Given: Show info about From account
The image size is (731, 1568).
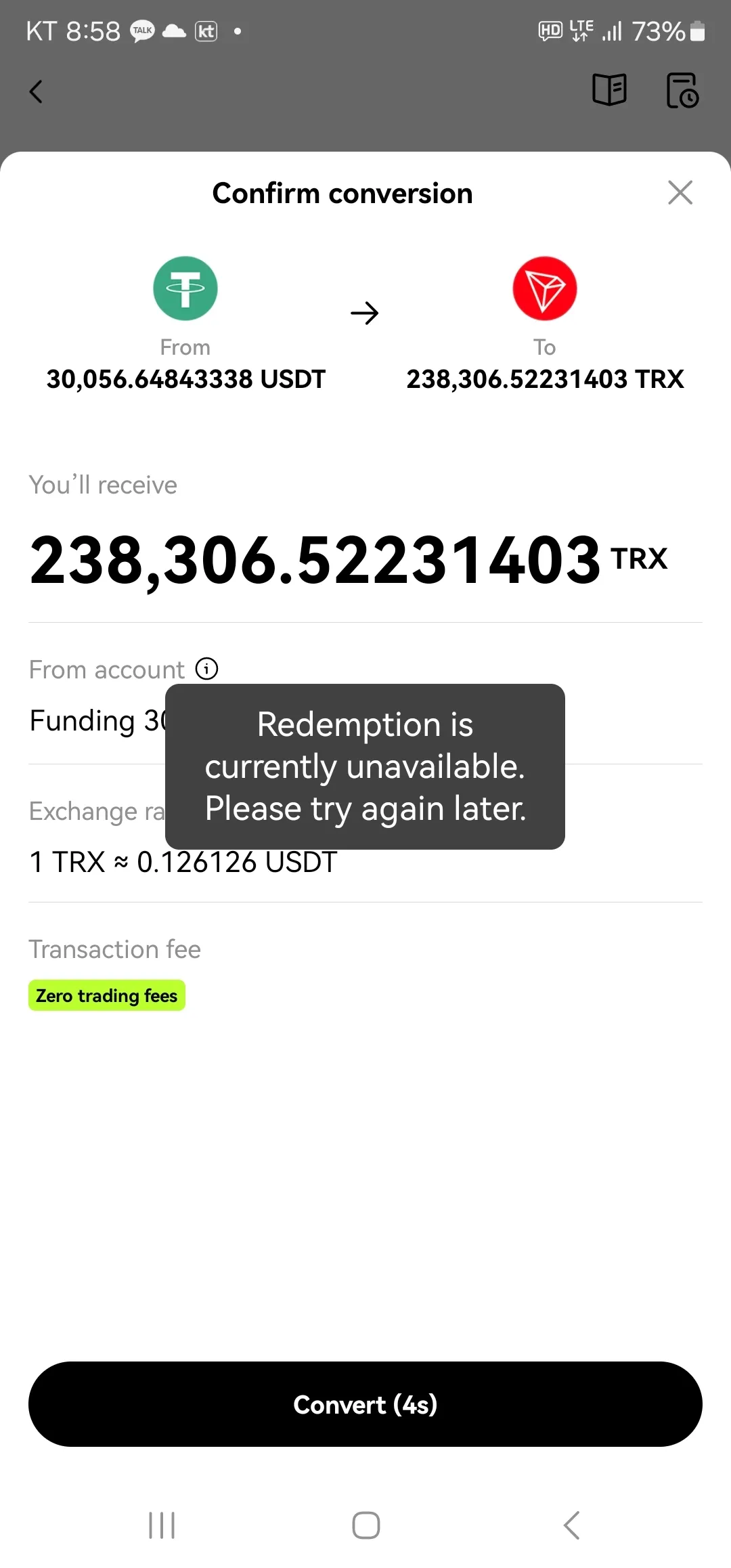Looking at the screenshot, I should coord(207,669).
